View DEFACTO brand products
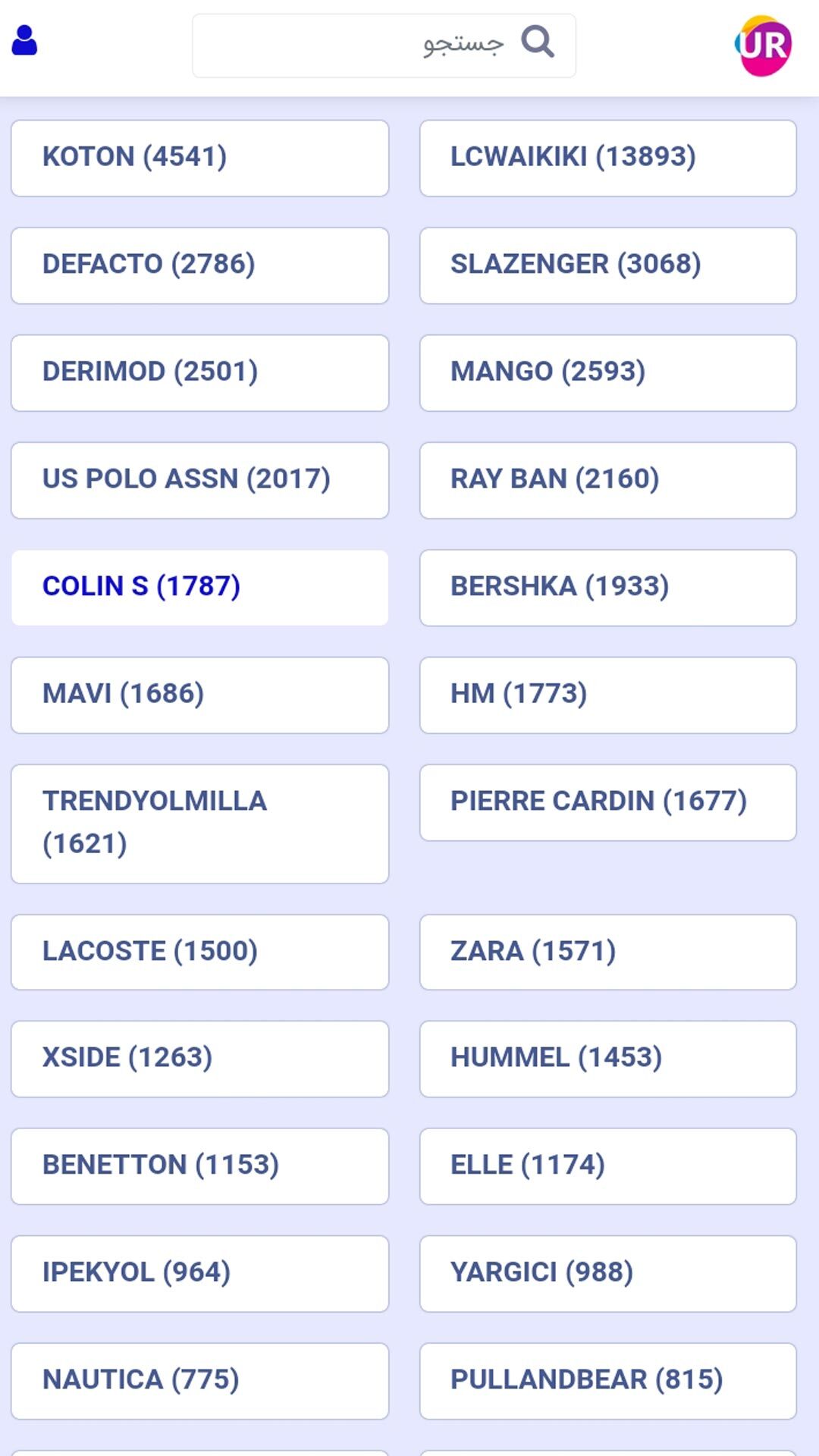The image size is (819, 1456). 199,265
